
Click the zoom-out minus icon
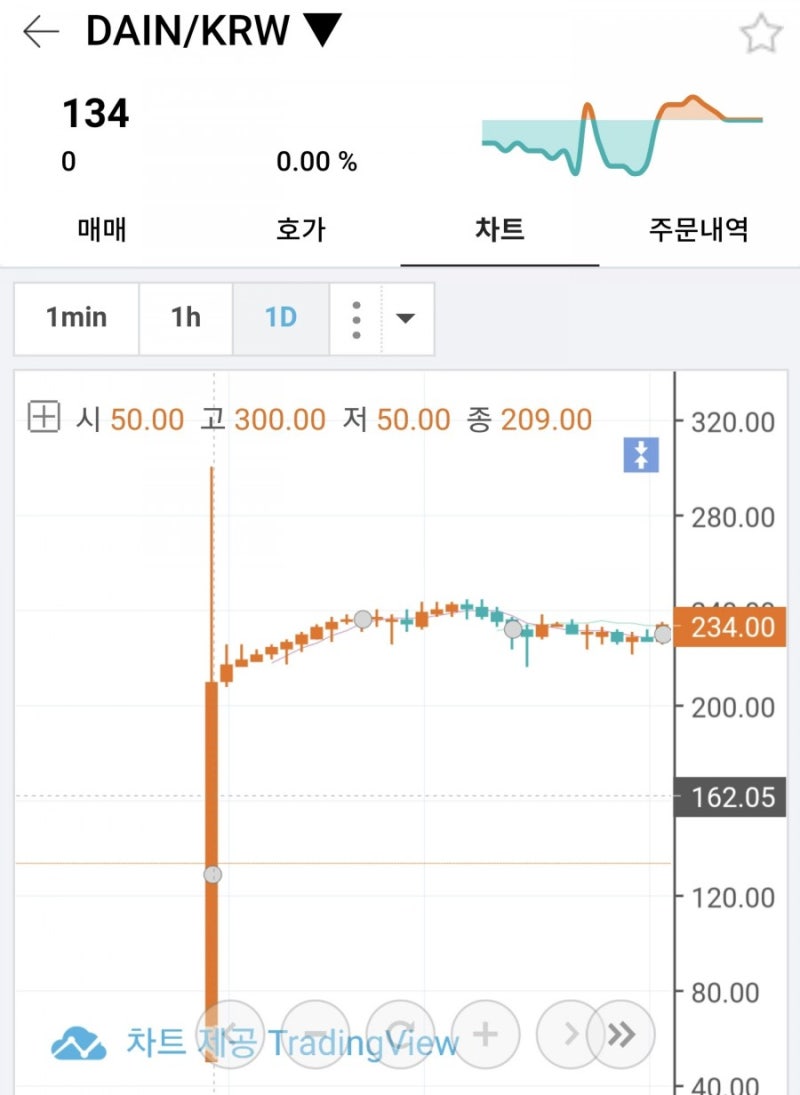[316, 1035]
